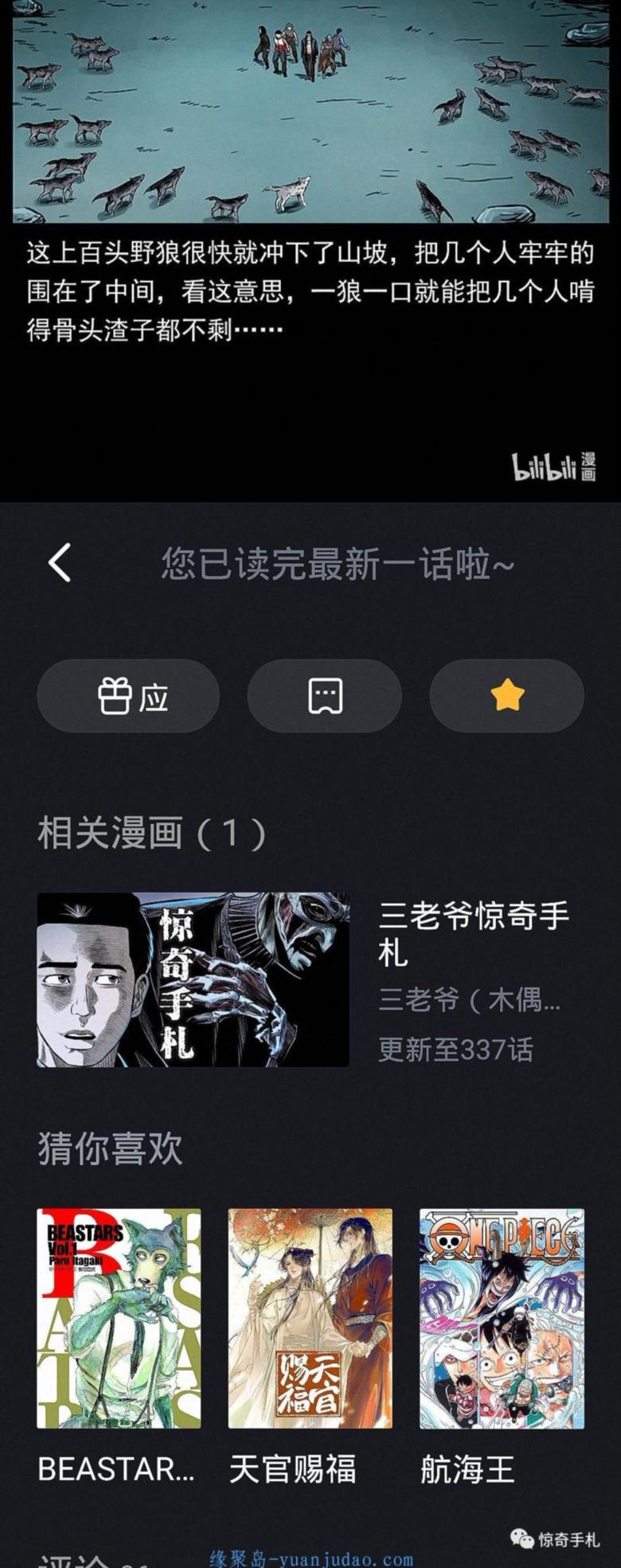Image resolution: width=621 pixels, height=1568 pixels.
Task: Open 天官赐福 comic
Action: (310, 1319)
